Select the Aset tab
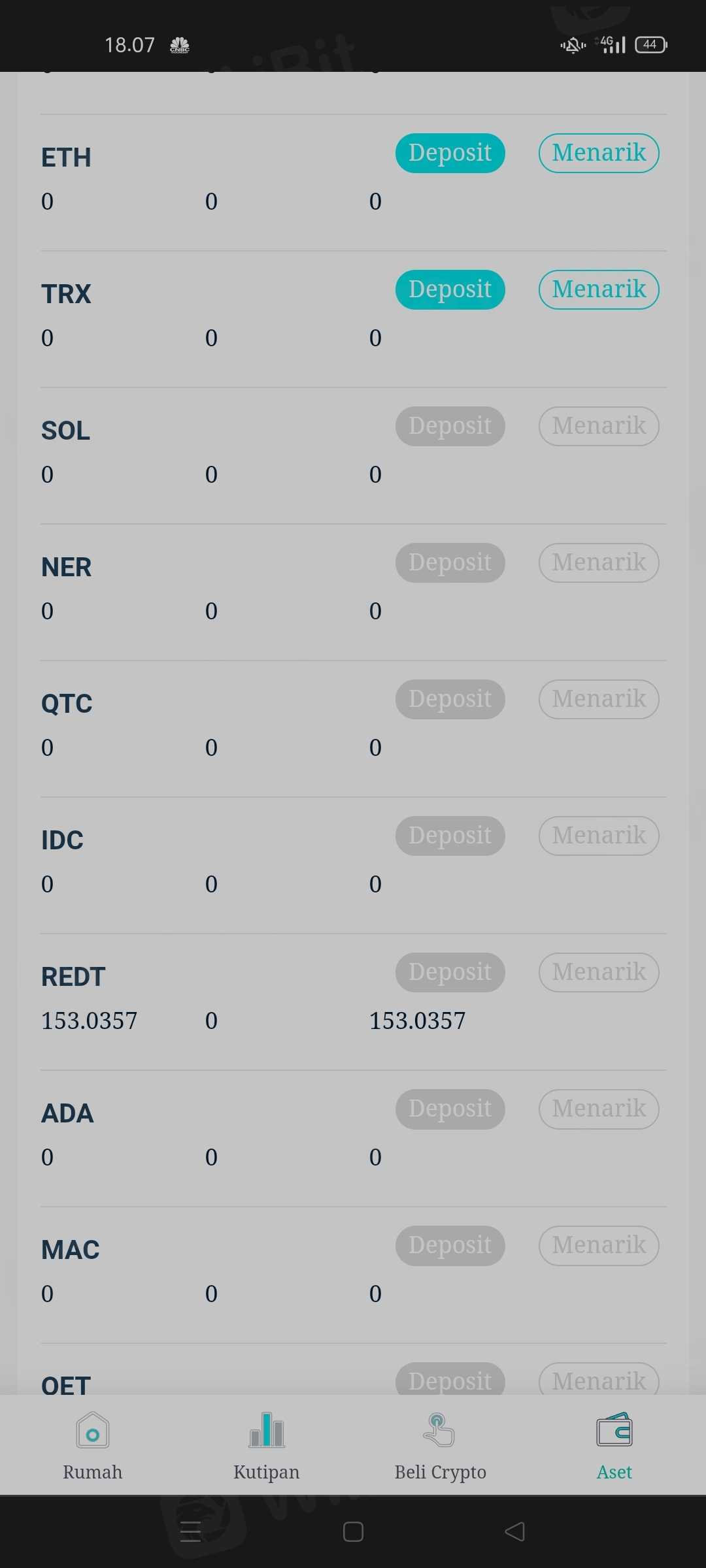The width and height of the screenshot is (706, 1568). pyautogui.click(x=614, y=1445)
